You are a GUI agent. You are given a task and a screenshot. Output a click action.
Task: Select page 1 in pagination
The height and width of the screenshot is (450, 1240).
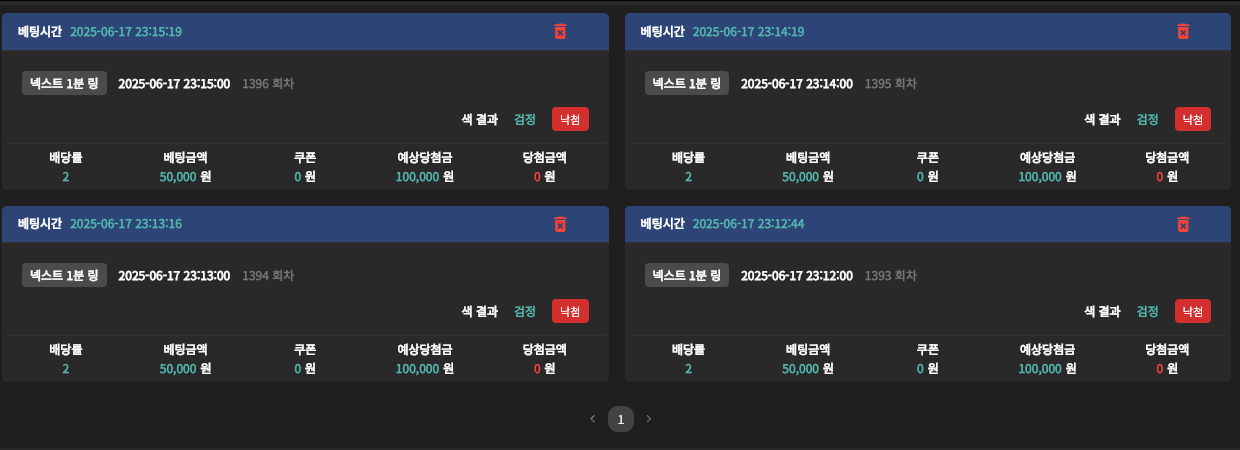tap(620, 419)
